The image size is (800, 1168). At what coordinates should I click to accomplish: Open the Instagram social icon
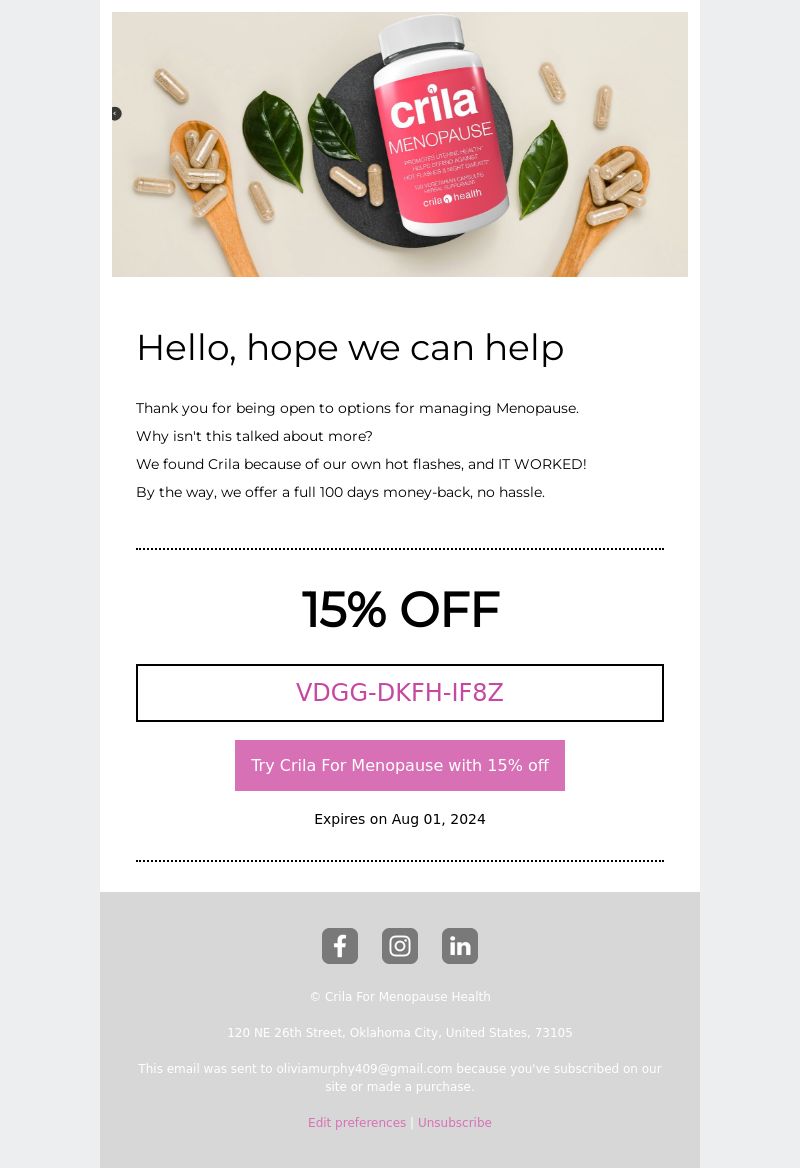click(400, 946)
